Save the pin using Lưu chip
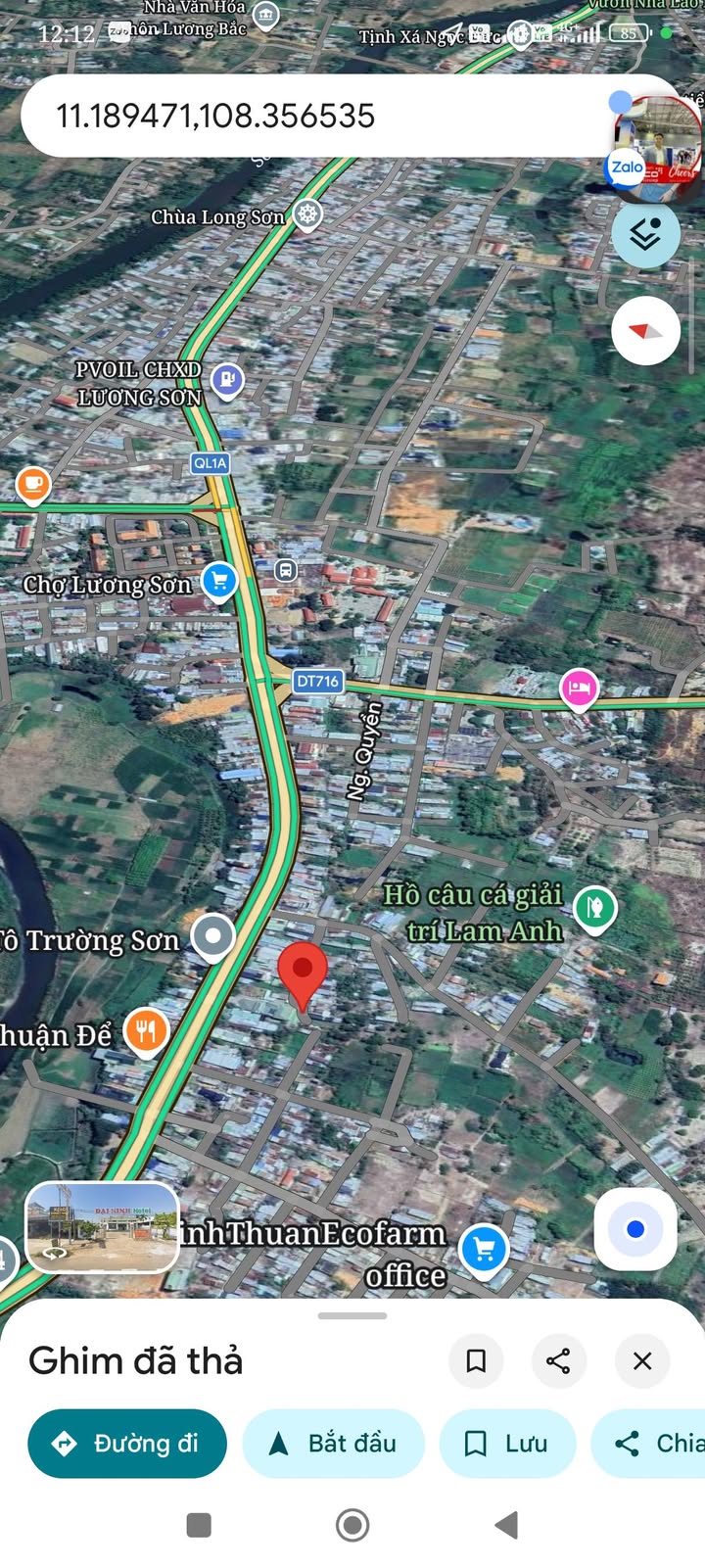705x1568 pixels. [507, 1443]
